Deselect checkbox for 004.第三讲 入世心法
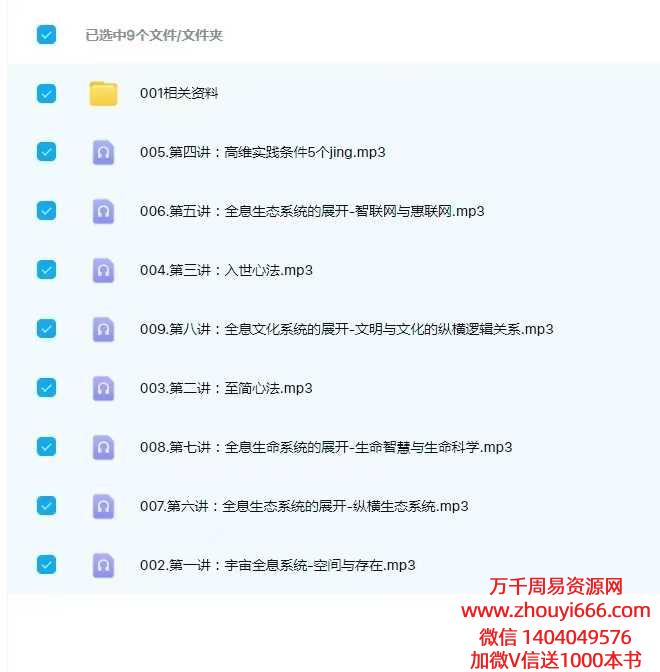Screen dimensions: 660x672 pos(46,270)
